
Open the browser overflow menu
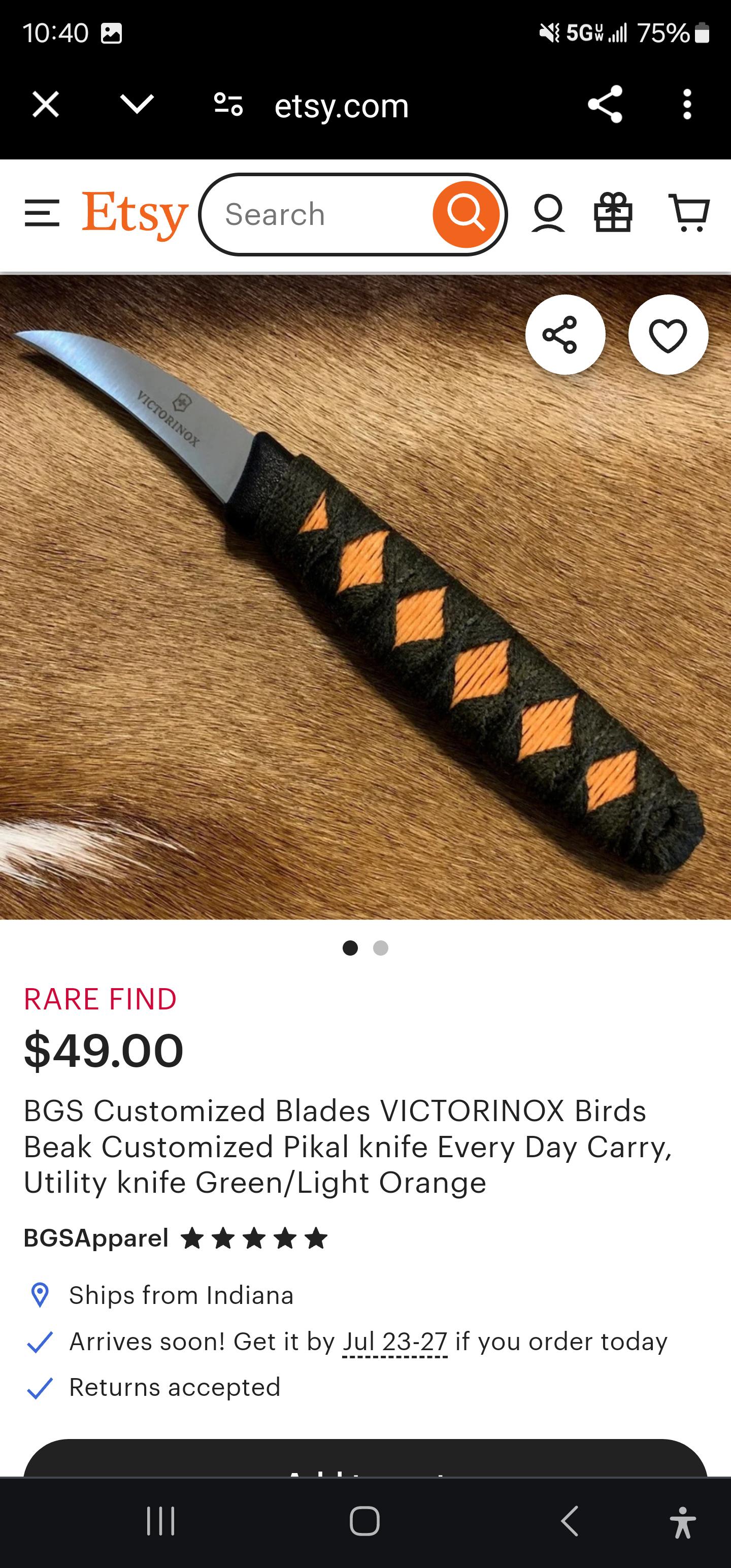tap(687, 105)
